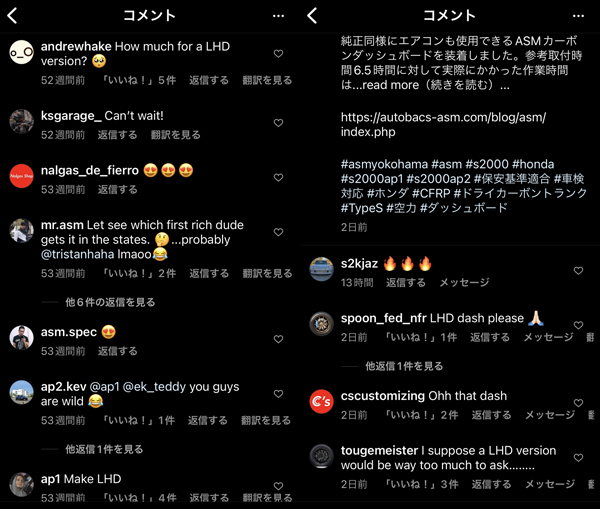Open mr.asm's profile picture
The width and height of the screenshot is (600, 509).
tap(22, 231)
